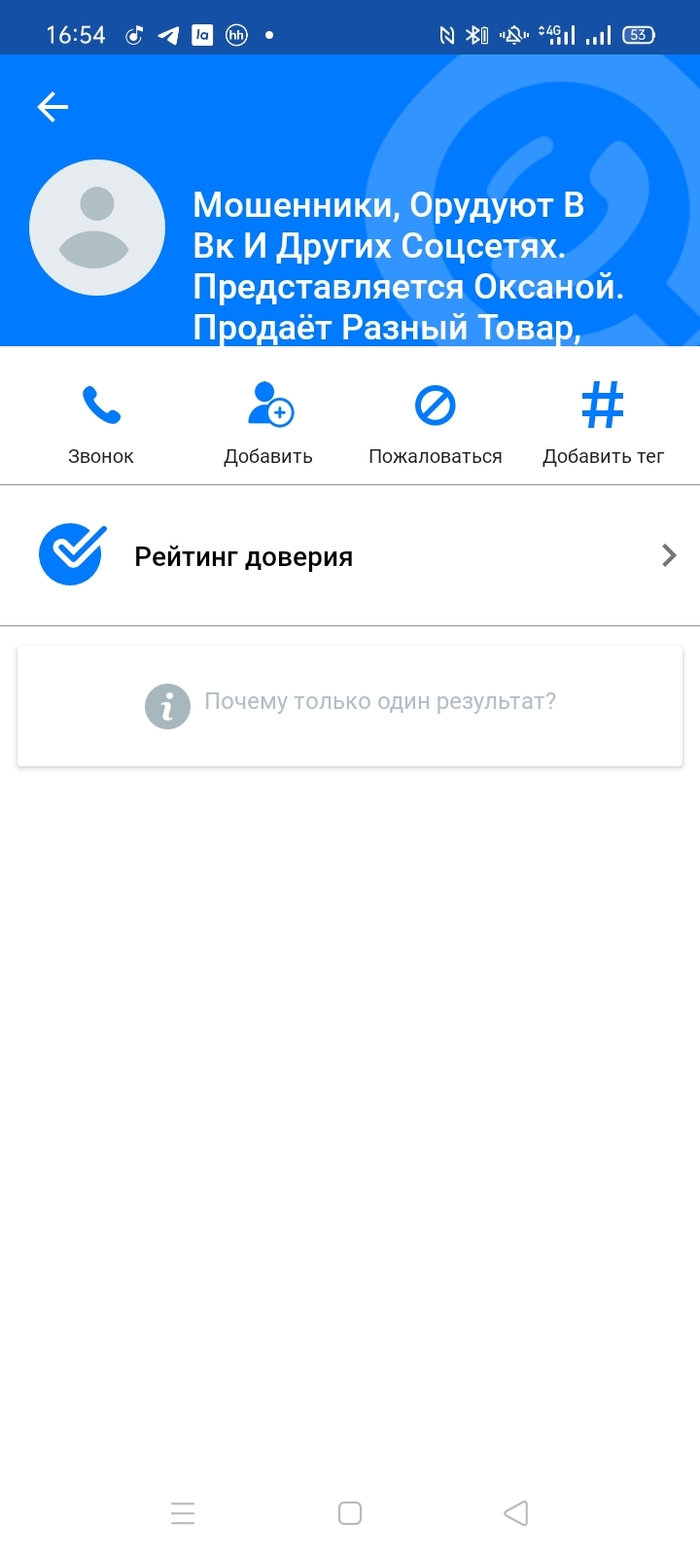This screenshot has height=1556, width=700.
Task: Report the number with Пожаловаться
Action: coord(435,424)
